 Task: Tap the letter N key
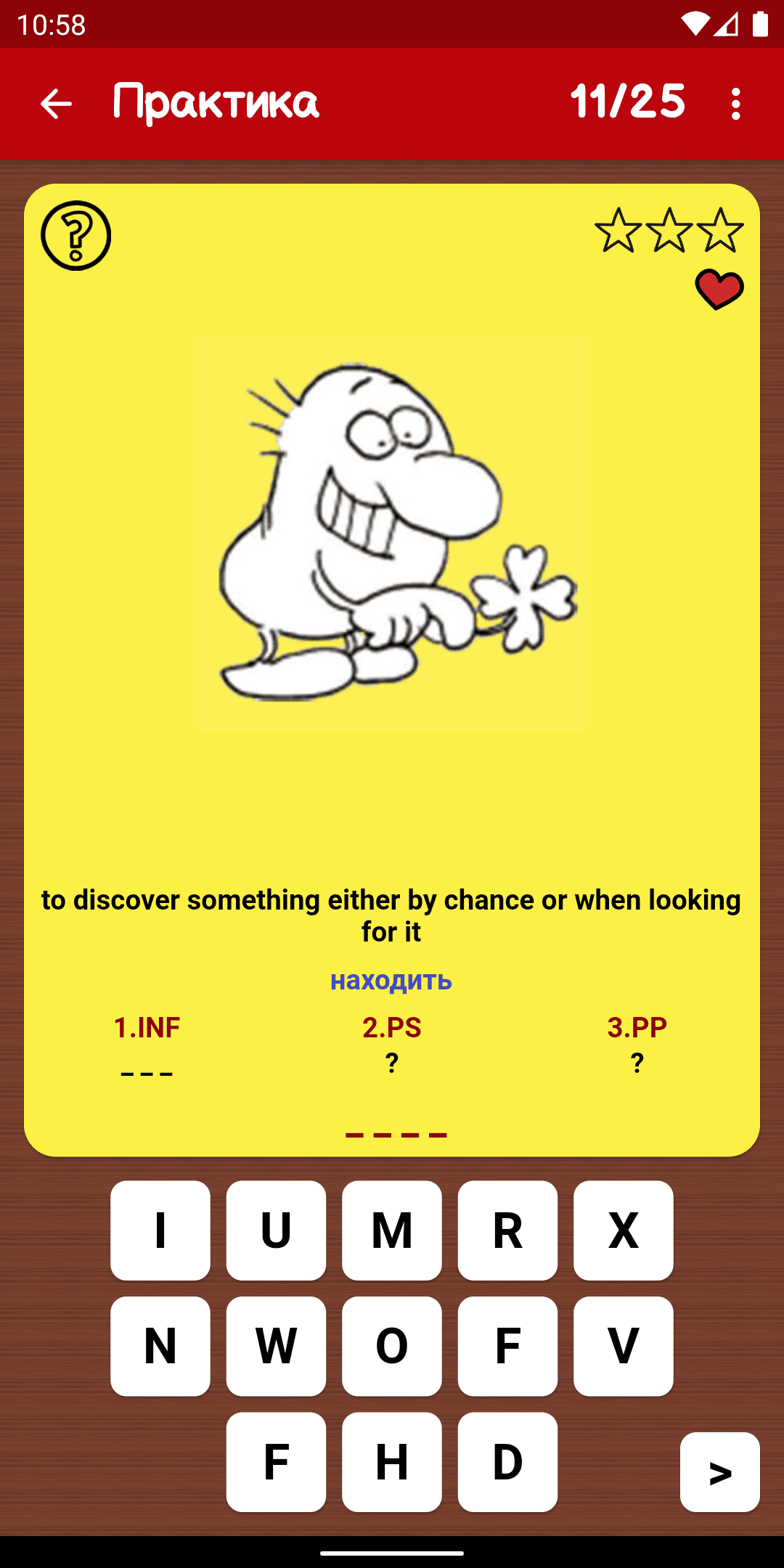click(160, 1346)
